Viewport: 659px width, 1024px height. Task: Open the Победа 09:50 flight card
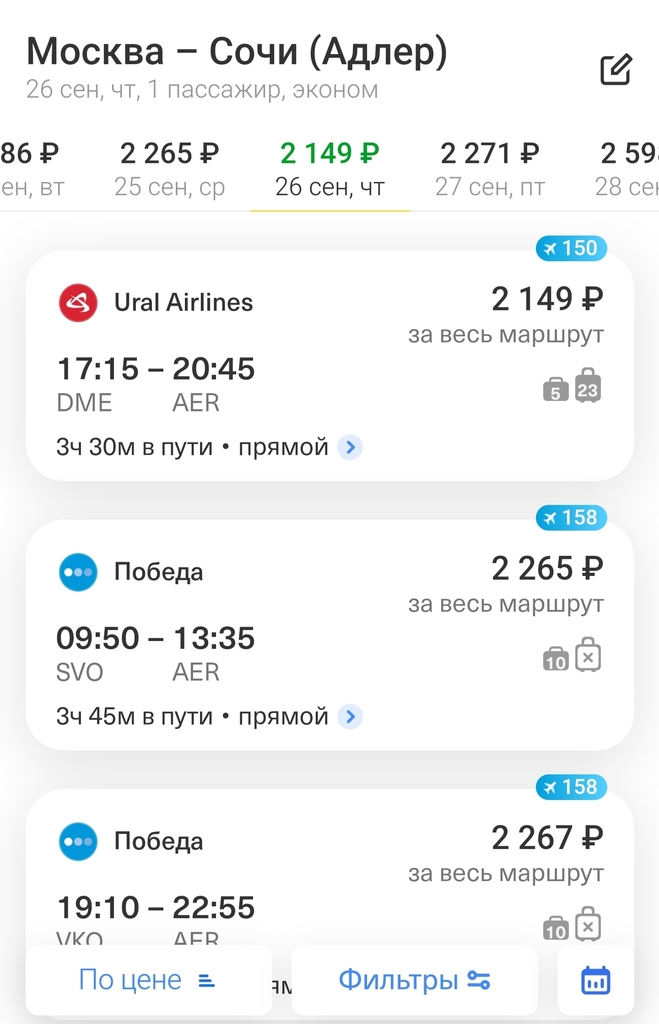(329, 634)
